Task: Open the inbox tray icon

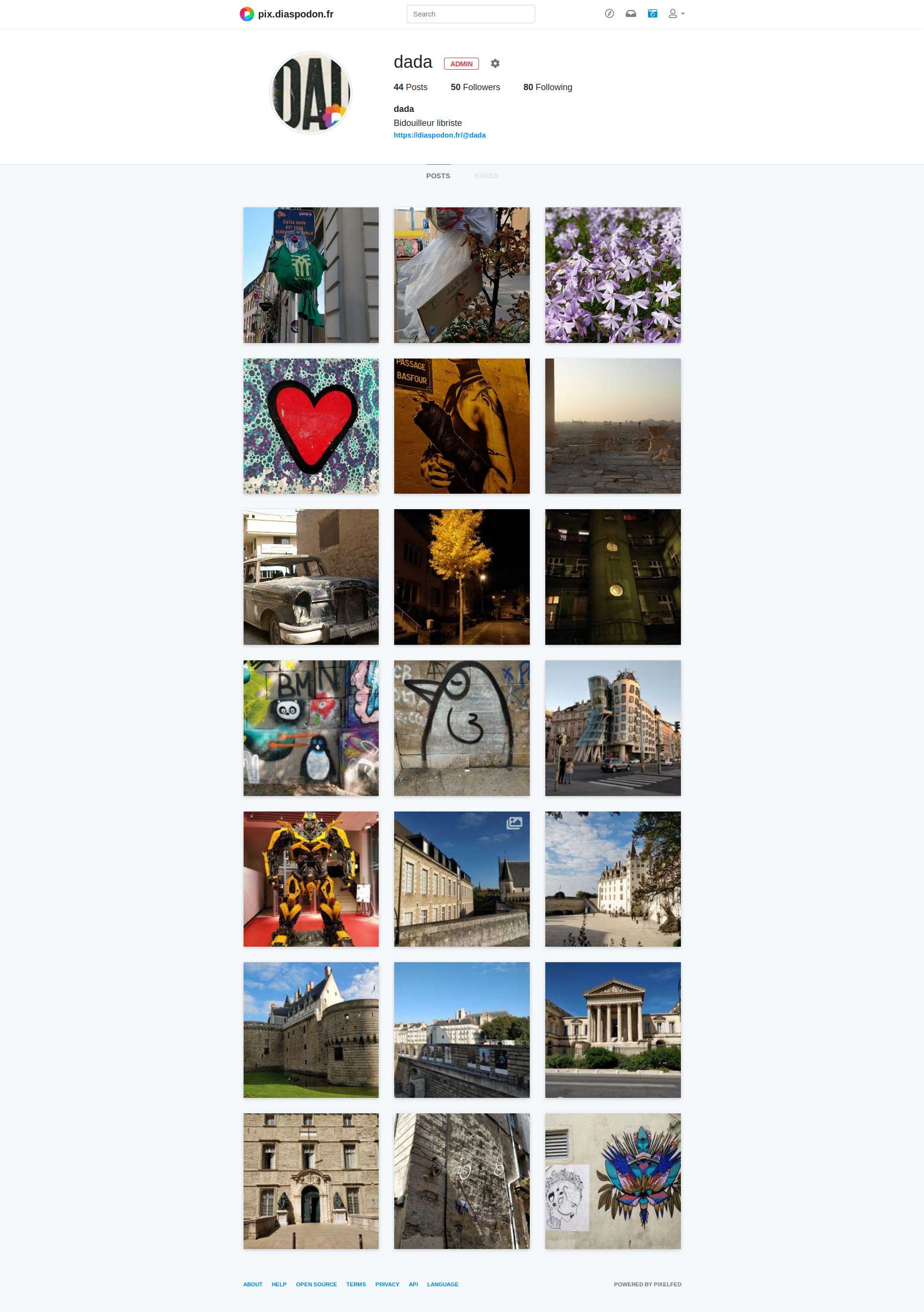Action: pyautogui.click(x=631, y=14)
